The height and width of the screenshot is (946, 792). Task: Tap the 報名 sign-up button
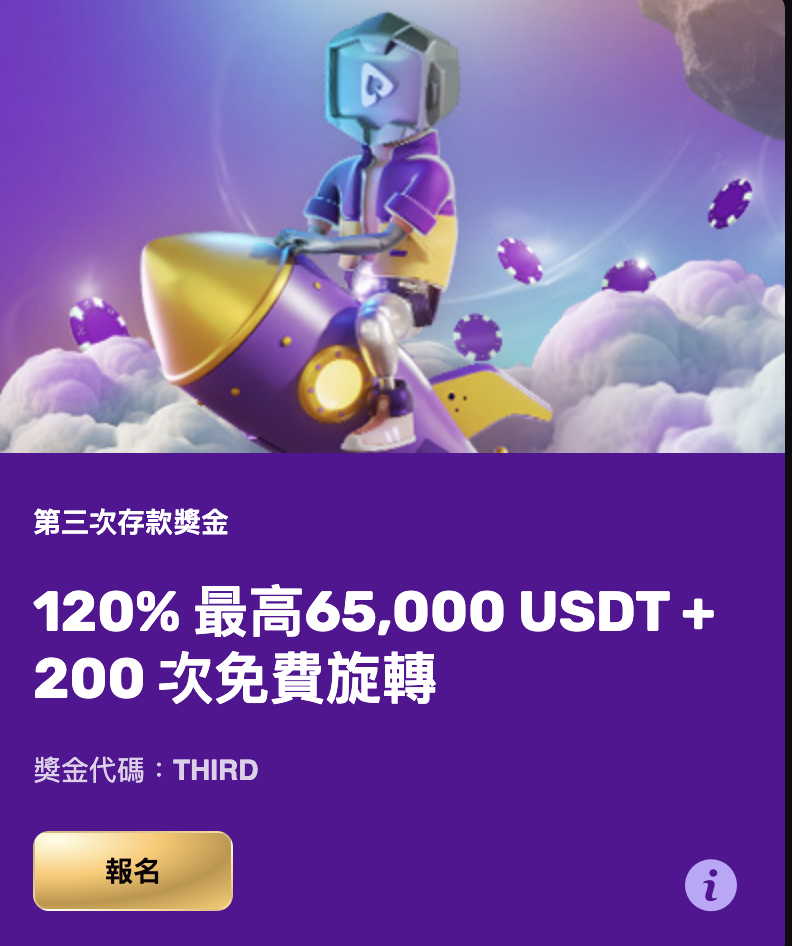[133, 871]
